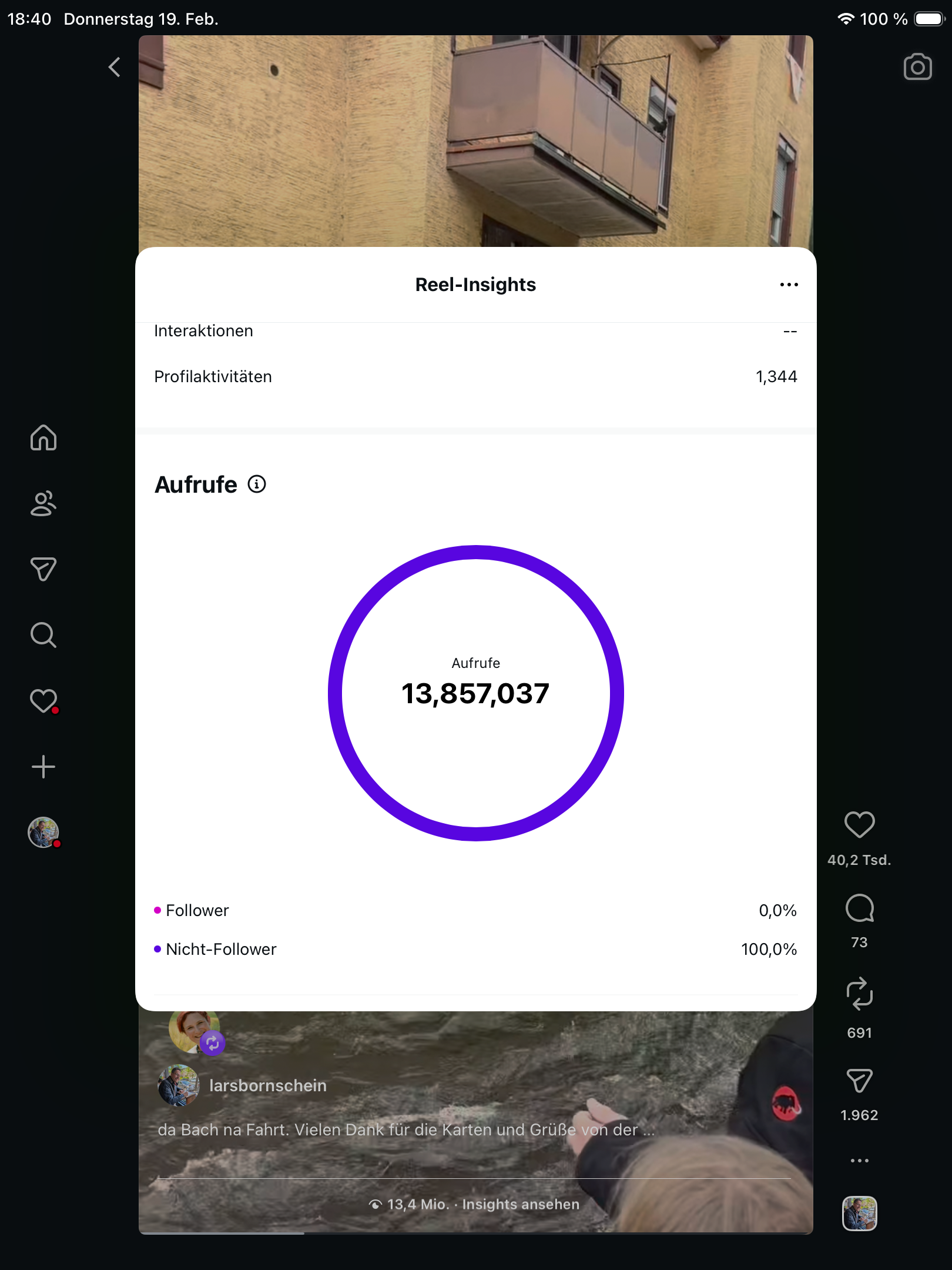This screenshot has height=1270, width=952.
Task: Open more options below share count
Action: tap(859, 1161)
